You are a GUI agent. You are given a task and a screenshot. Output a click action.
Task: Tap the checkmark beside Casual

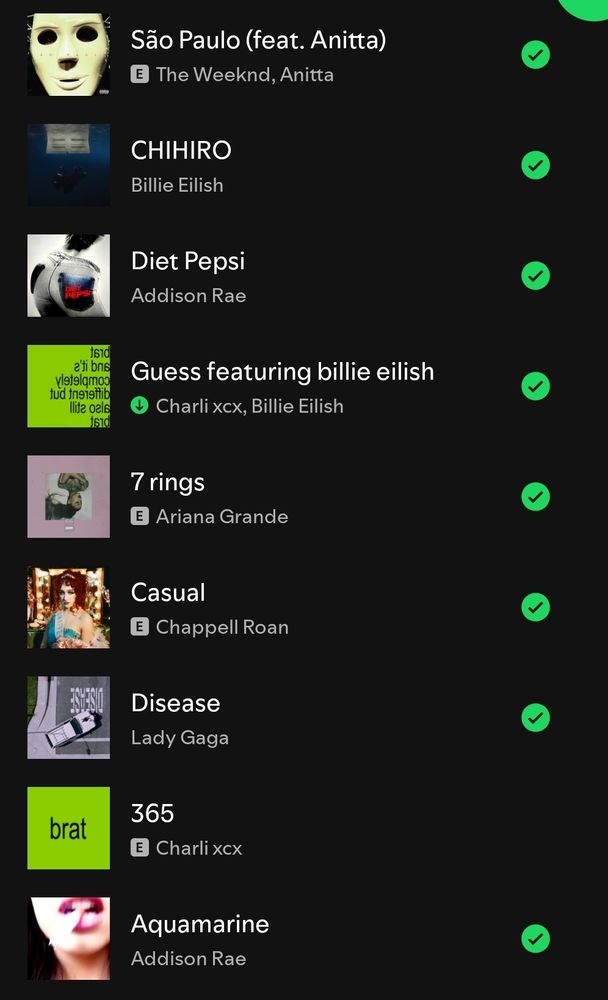point(536,607)
